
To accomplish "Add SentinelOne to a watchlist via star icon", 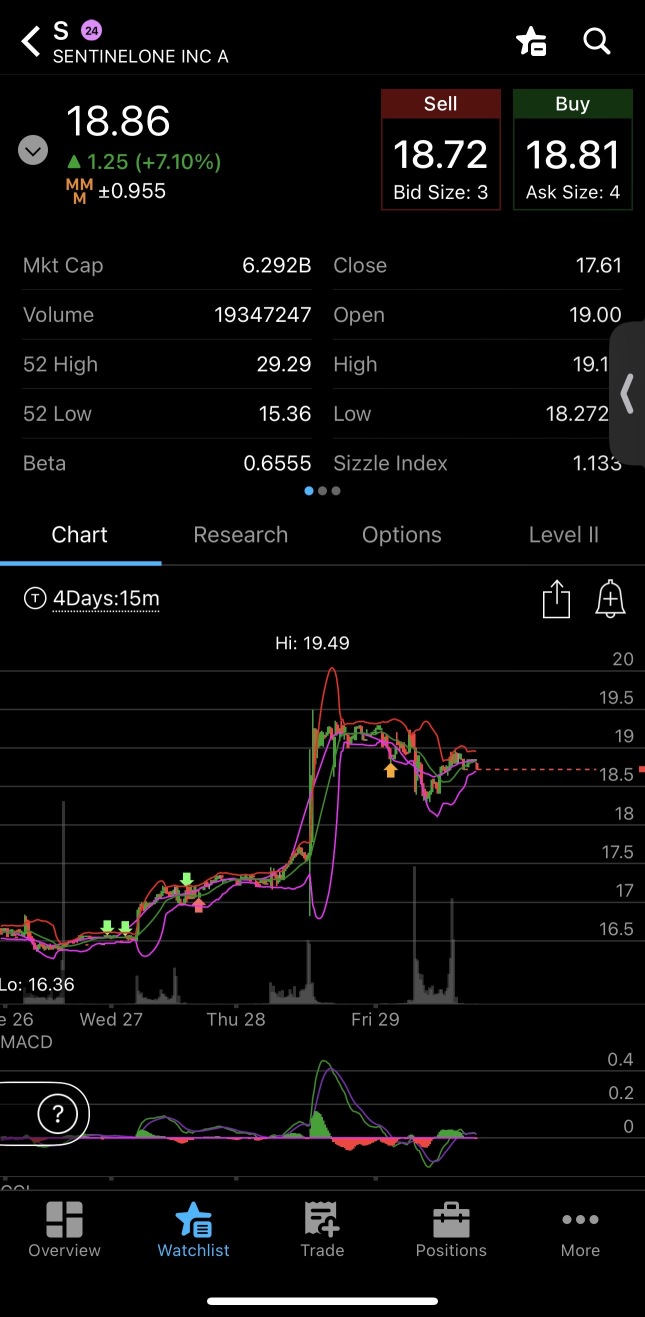I will point(531,42).
